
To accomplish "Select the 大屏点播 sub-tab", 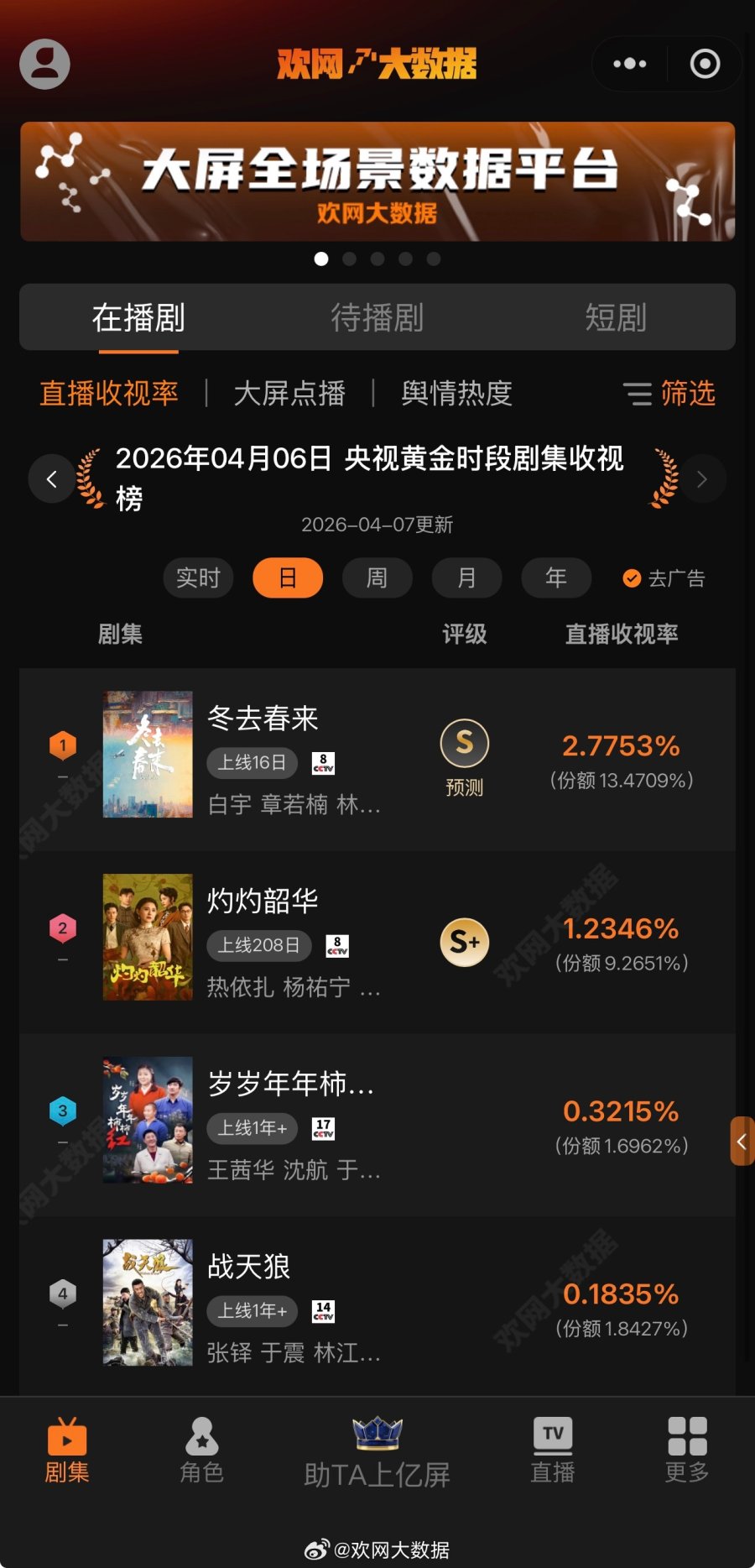I will [289, 393].
